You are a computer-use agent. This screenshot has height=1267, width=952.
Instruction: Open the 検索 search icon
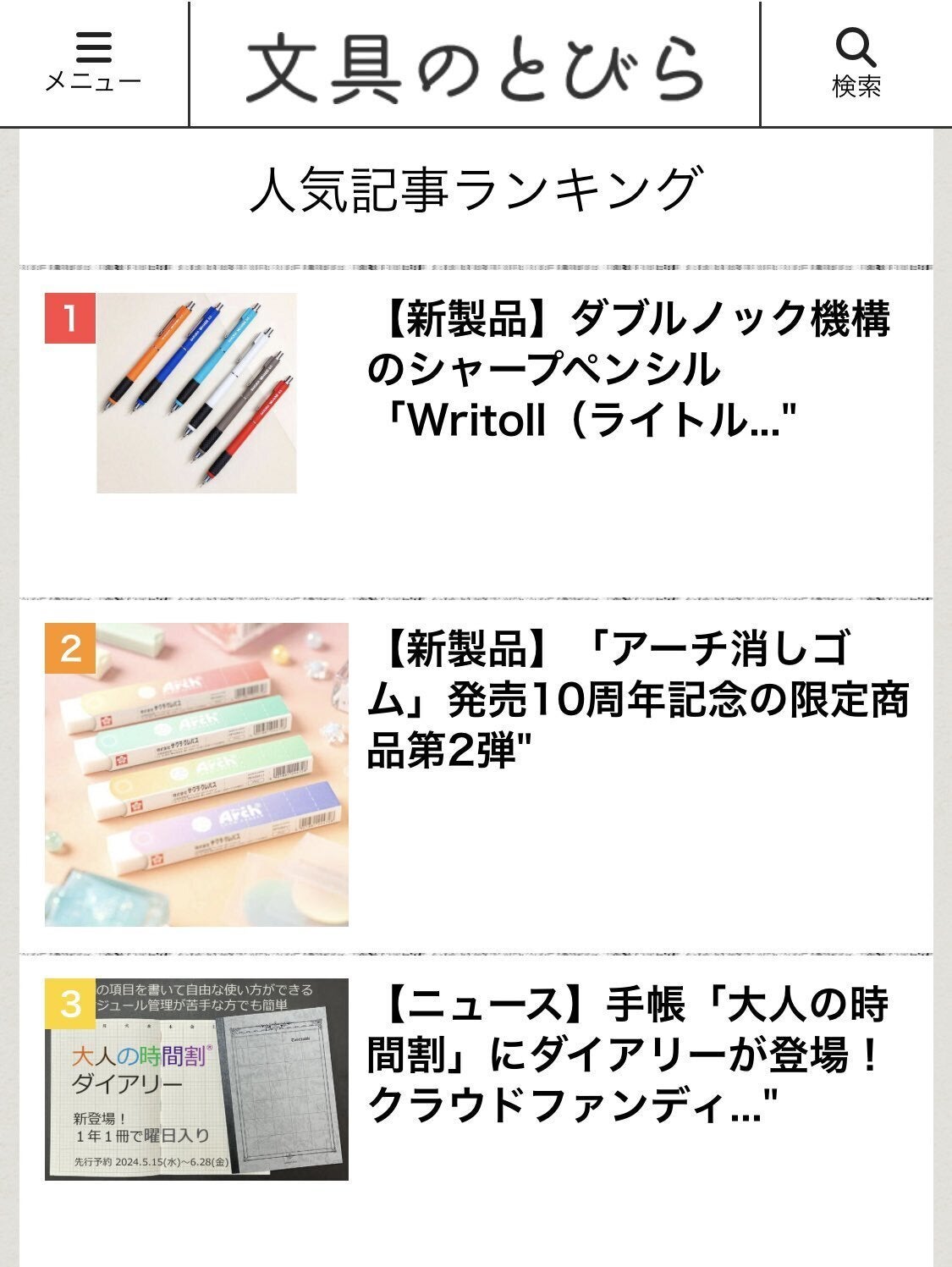856,63
